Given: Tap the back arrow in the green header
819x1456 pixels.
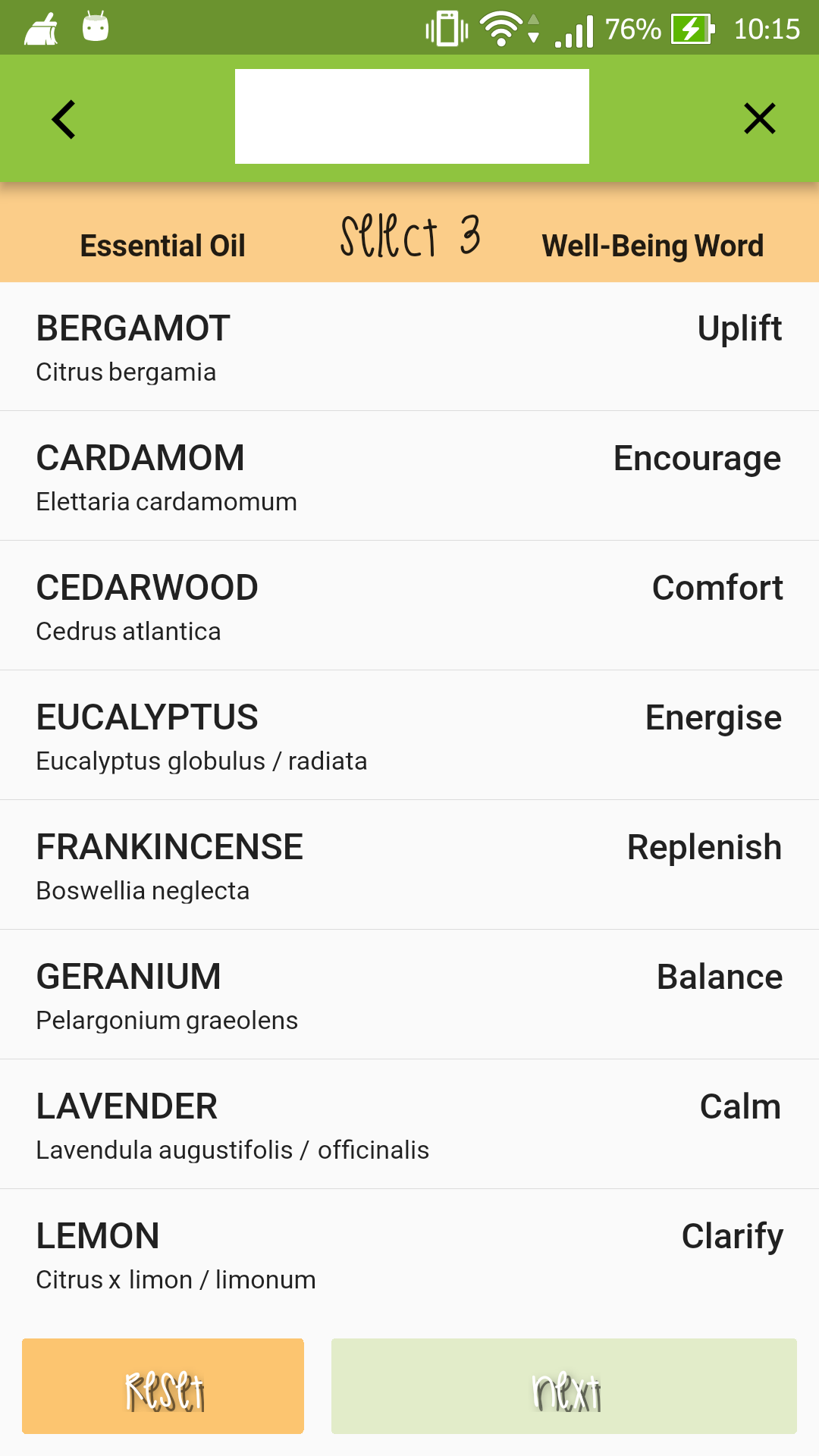Looking at the screenshot, I should 64,118.
